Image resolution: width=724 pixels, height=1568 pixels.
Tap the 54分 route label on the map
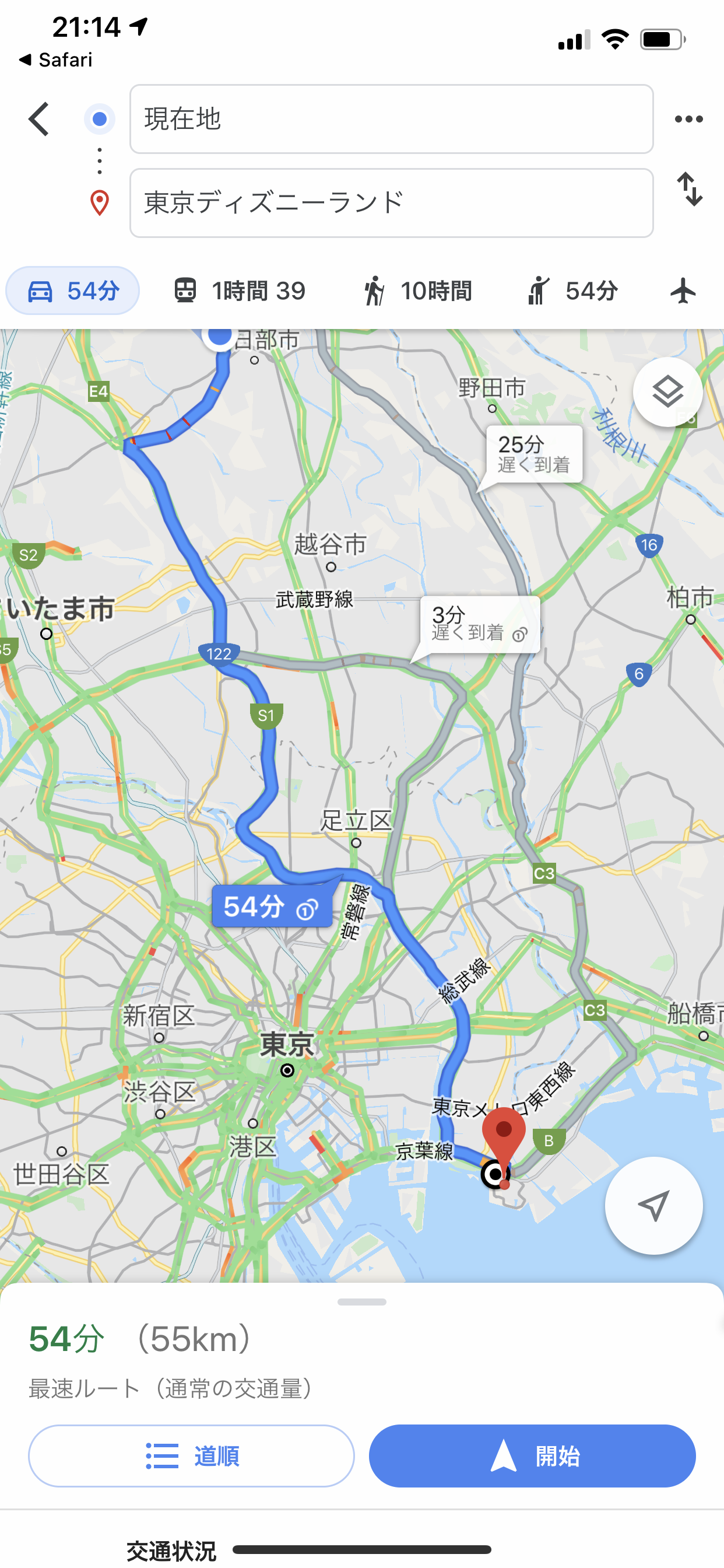click(x=272, y=907)
